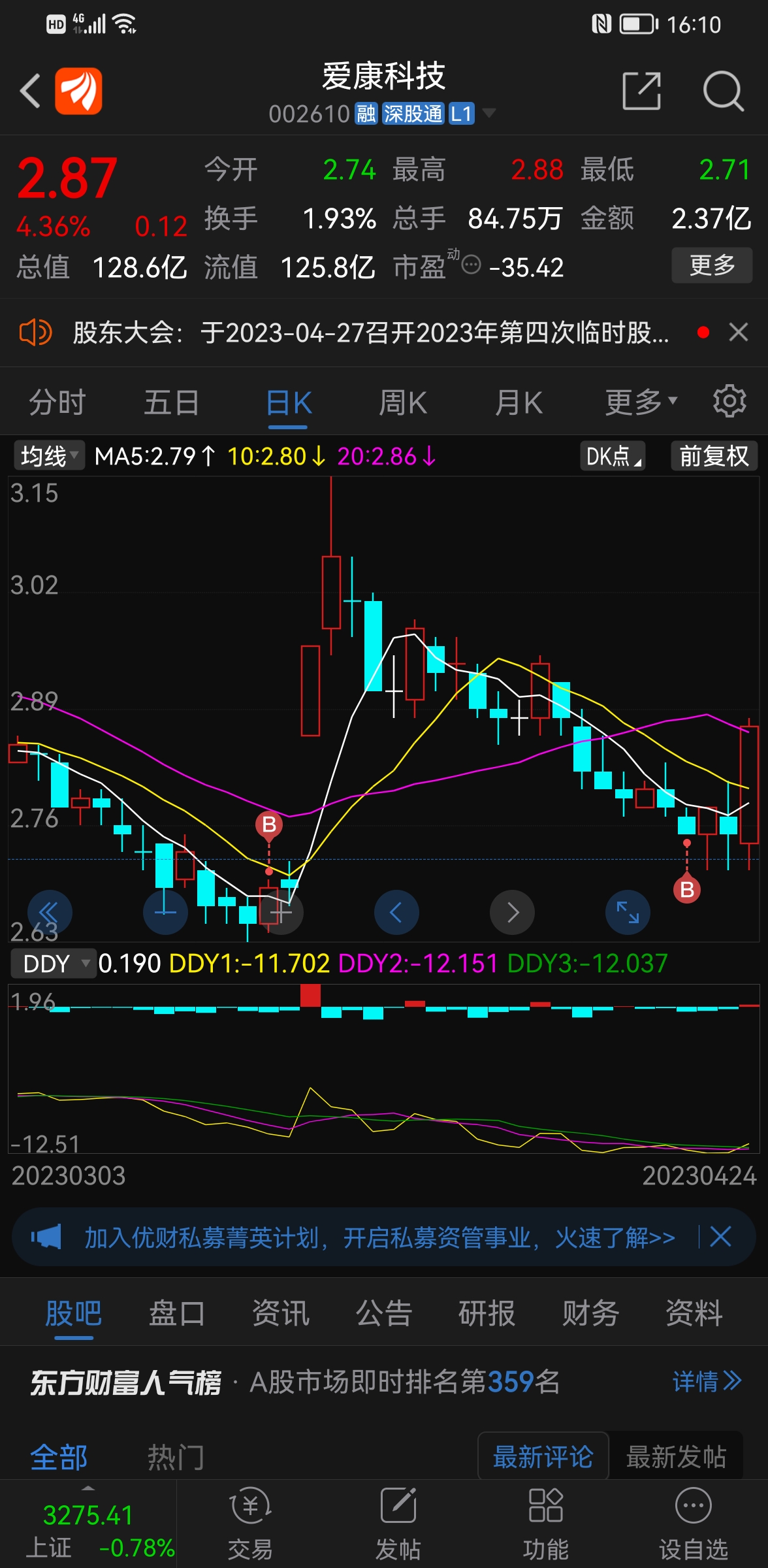Toggle DK点 buy-sell markers

point(611,456)
